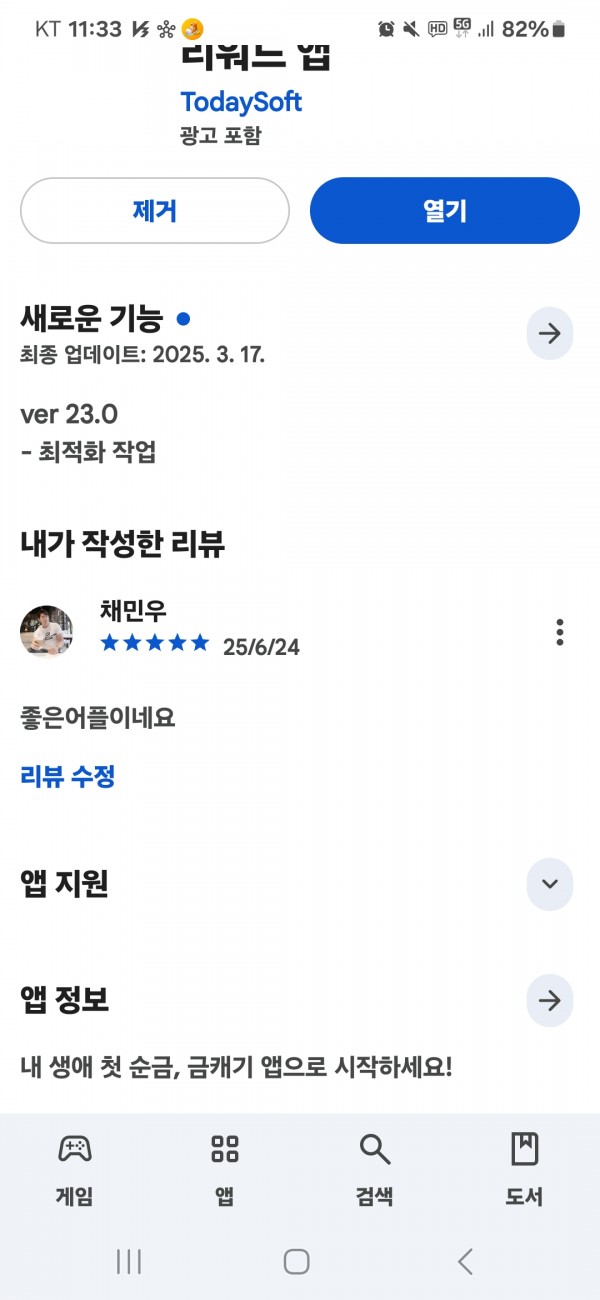Open the review overflow menu
Screen dimensions: 600x1300
coord(560,632)
